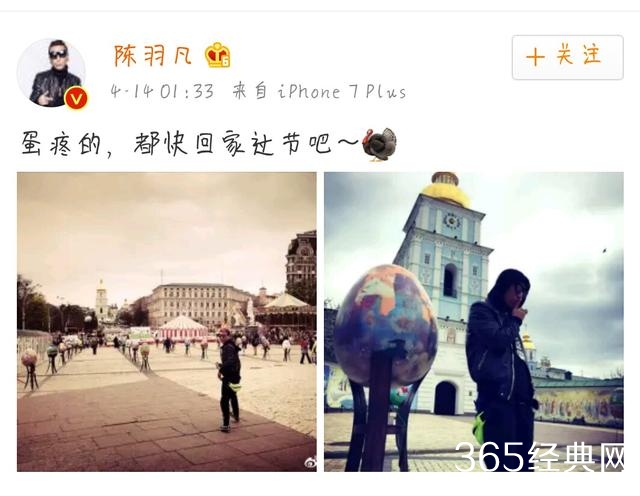Open the 陈羽凡 username link
This screenshot has width=640, height=496.
coord(152,55)
